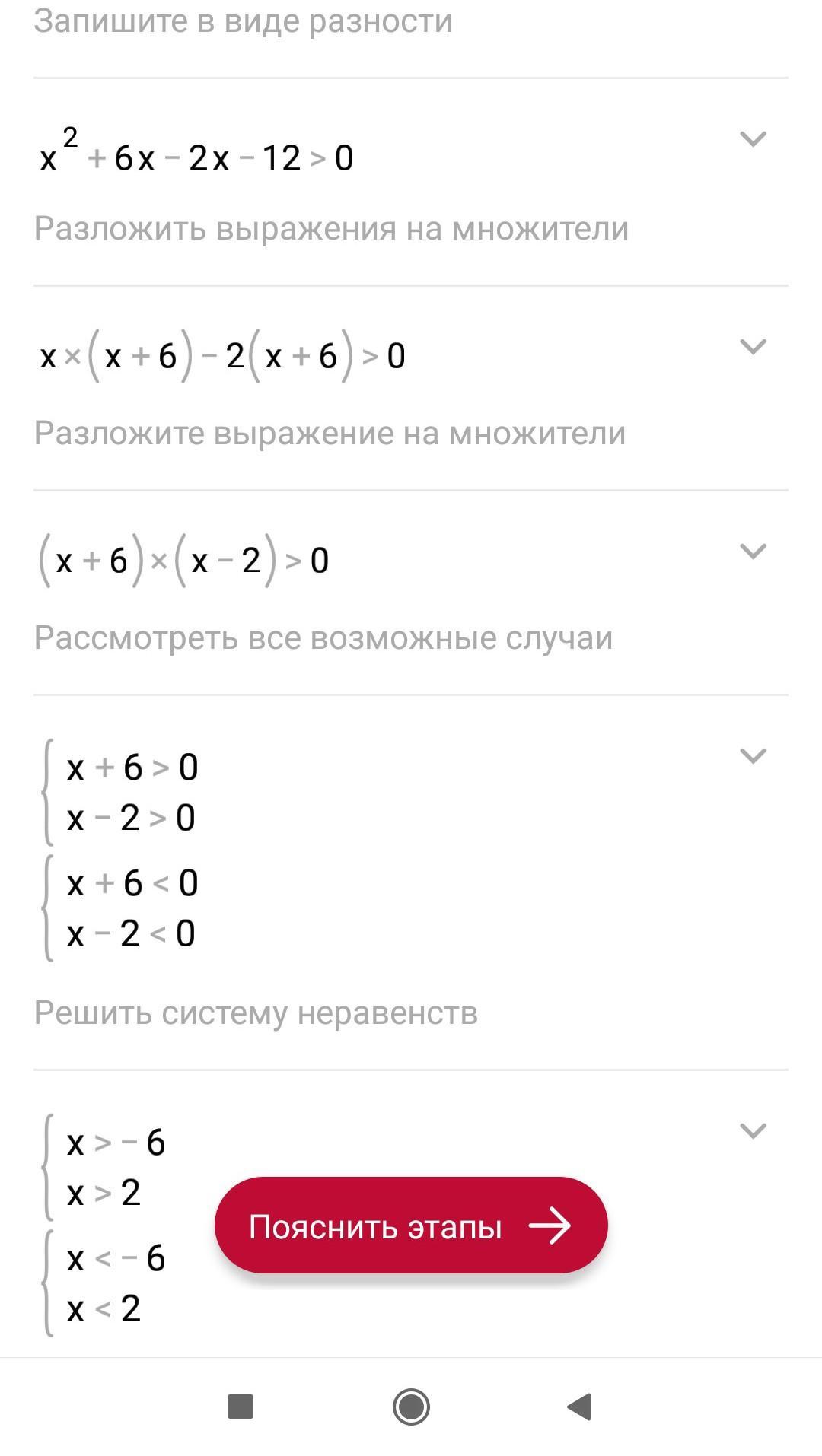Go to the home screen
The image size is (822, 1456).
coord(411,1407)
